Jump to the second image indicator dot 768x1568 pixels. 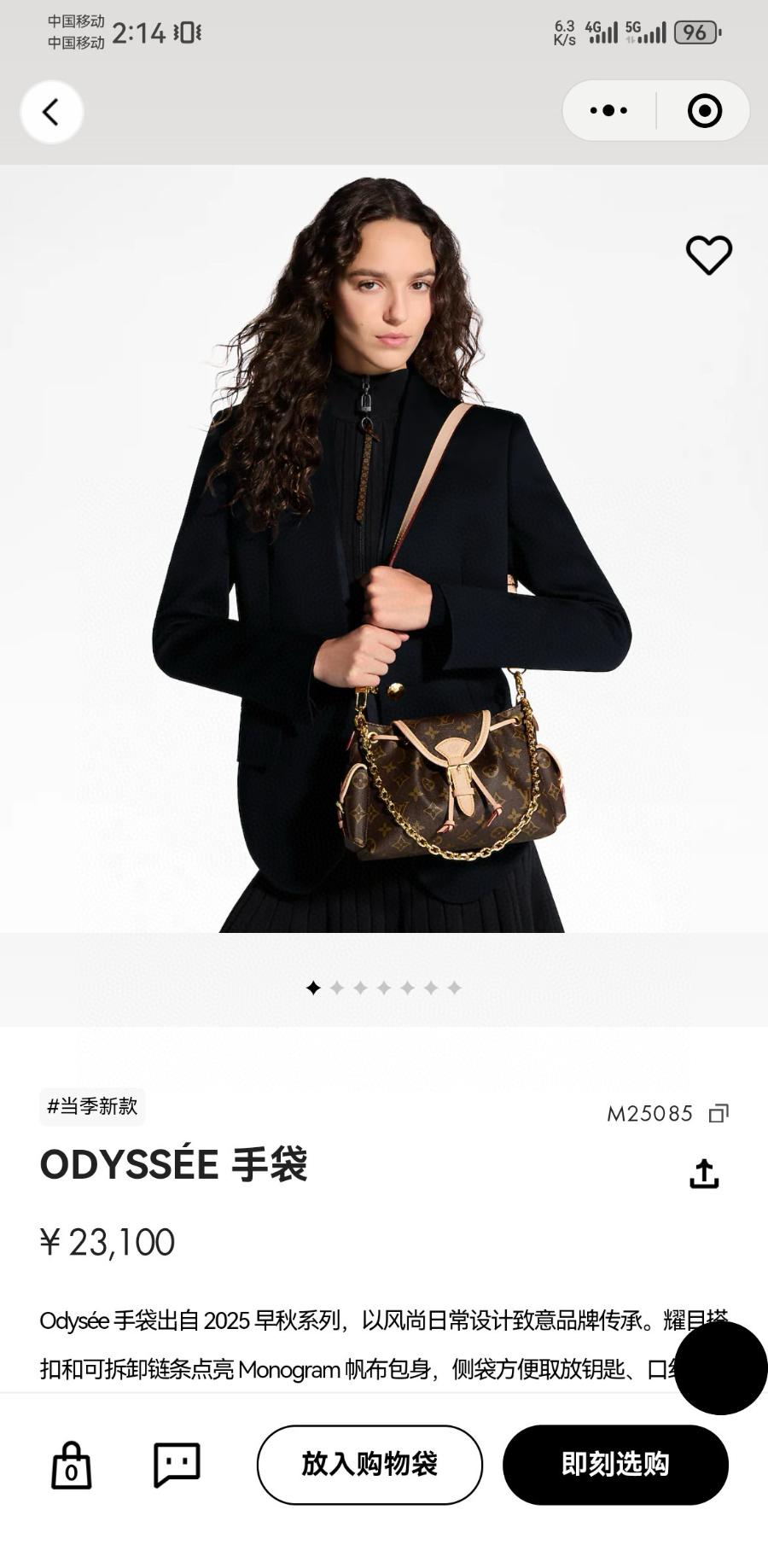[x=337, y=988]
